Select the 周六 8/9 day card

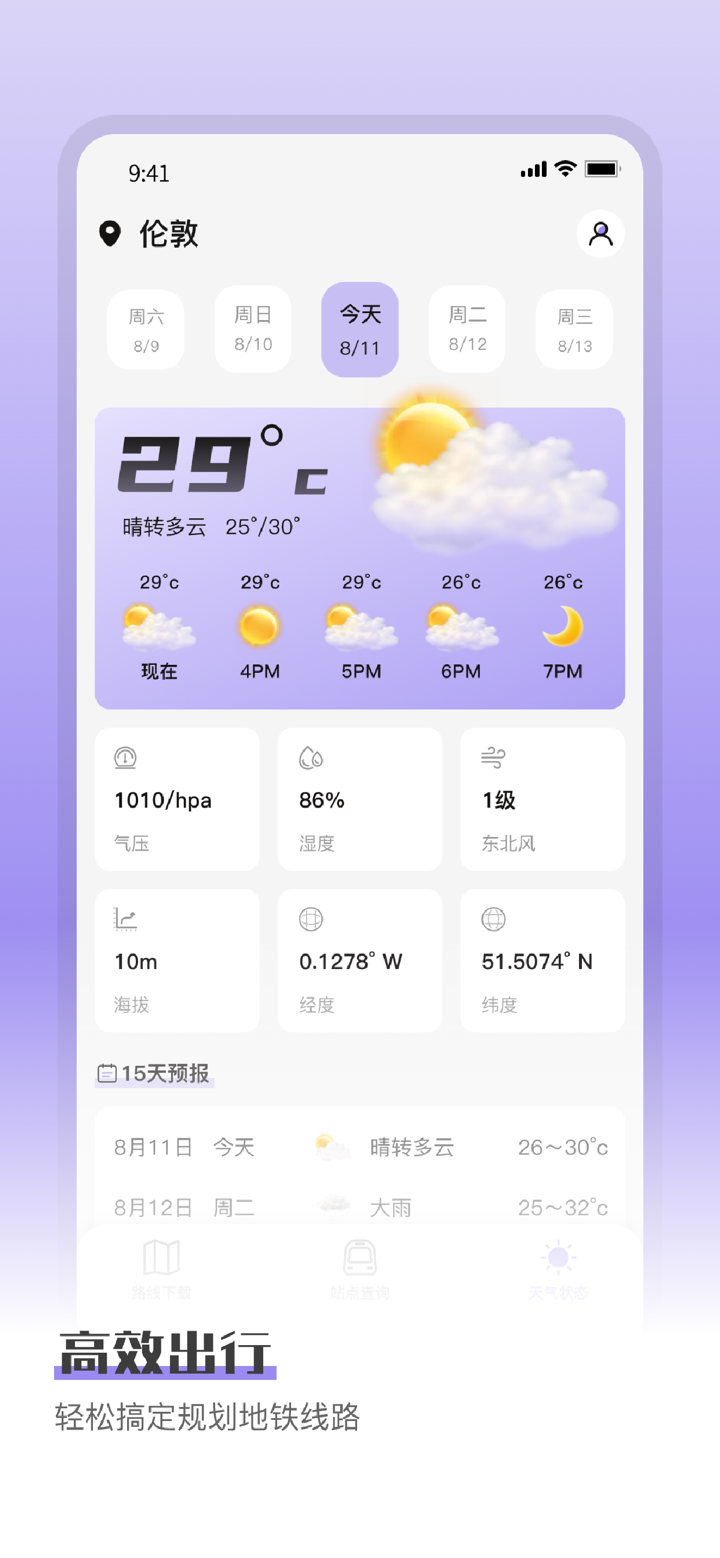tap(145, 329)
